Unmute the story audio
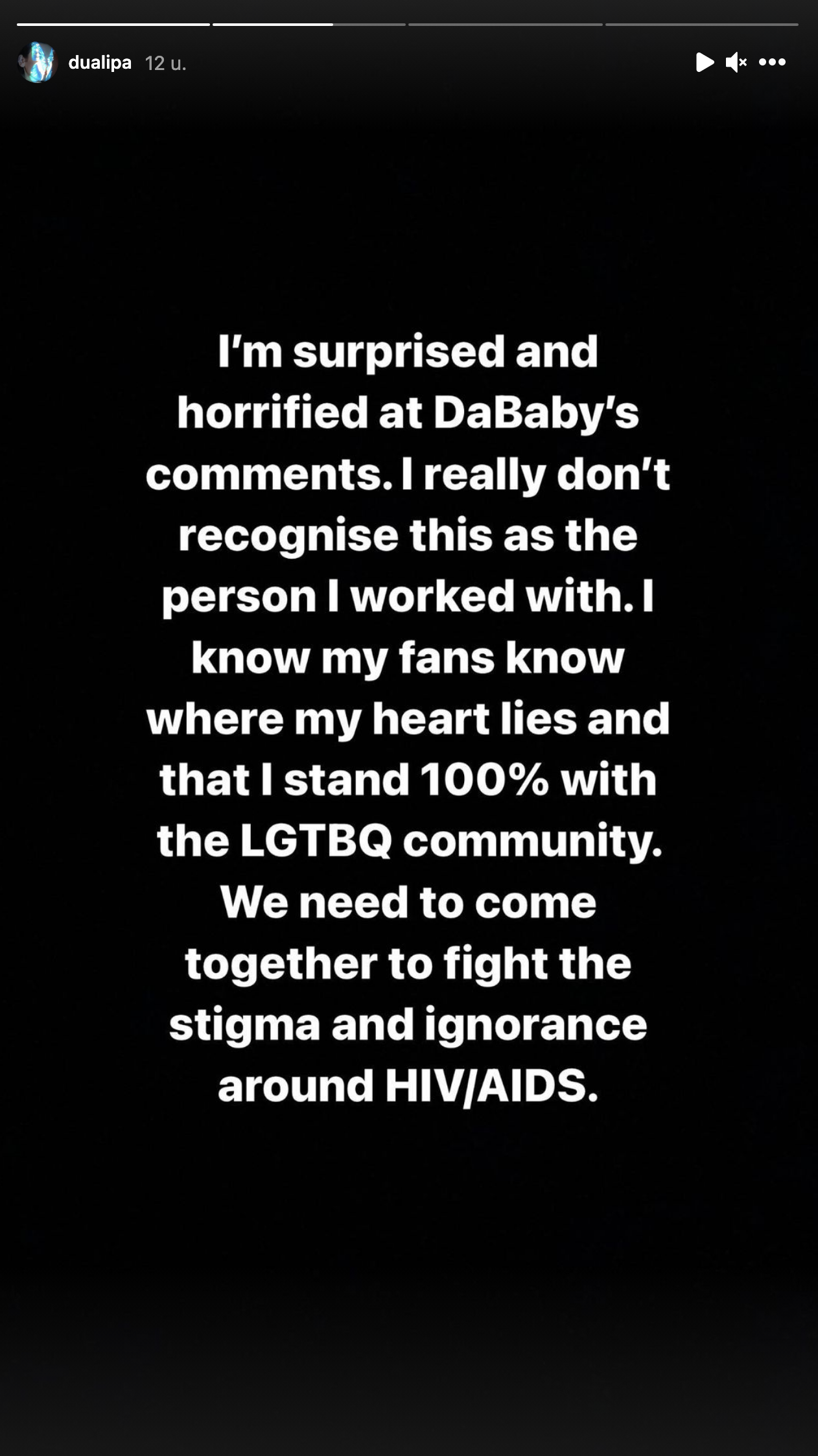Viewport: 818px width, 1456px height. (736, 62)
